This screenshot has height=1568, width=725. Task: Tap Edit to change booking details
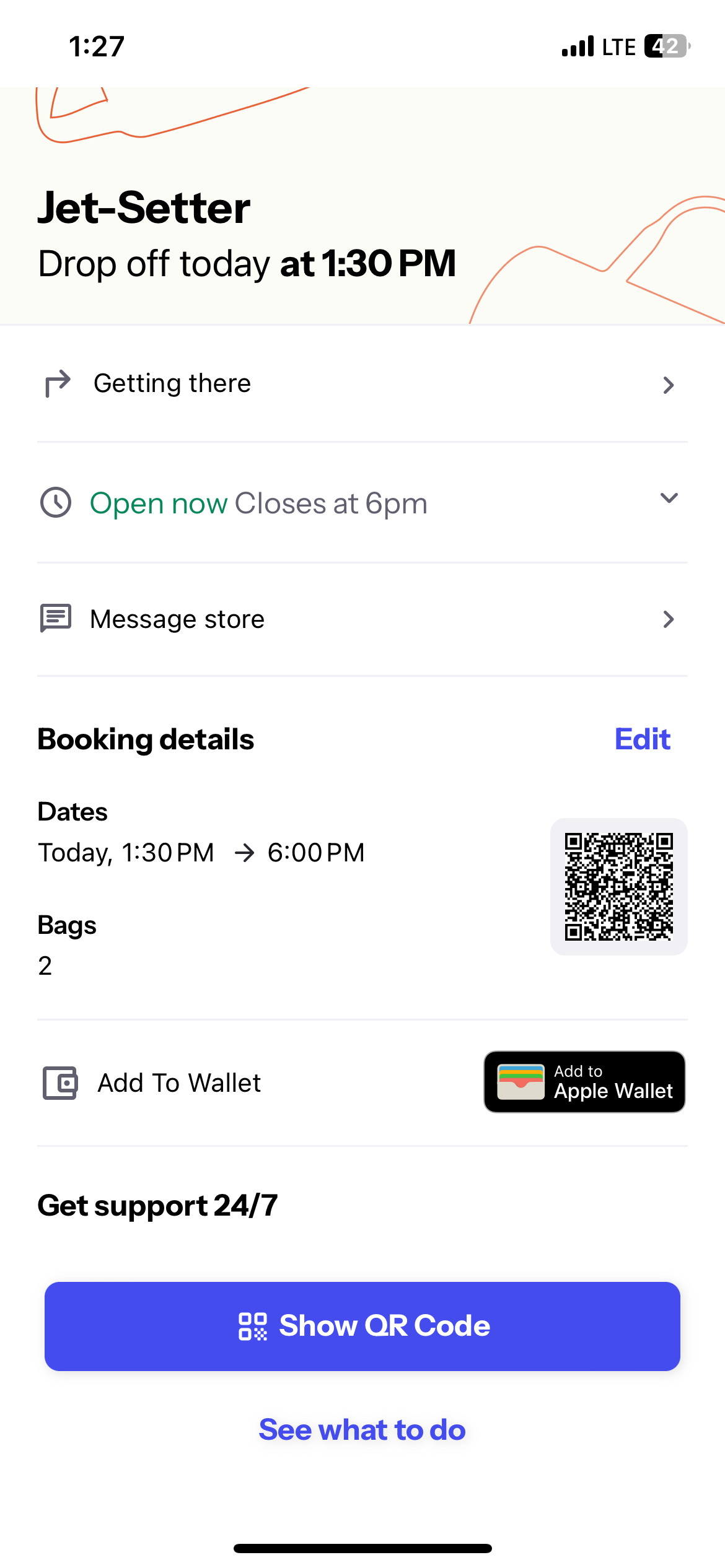(x=642, y=739)
